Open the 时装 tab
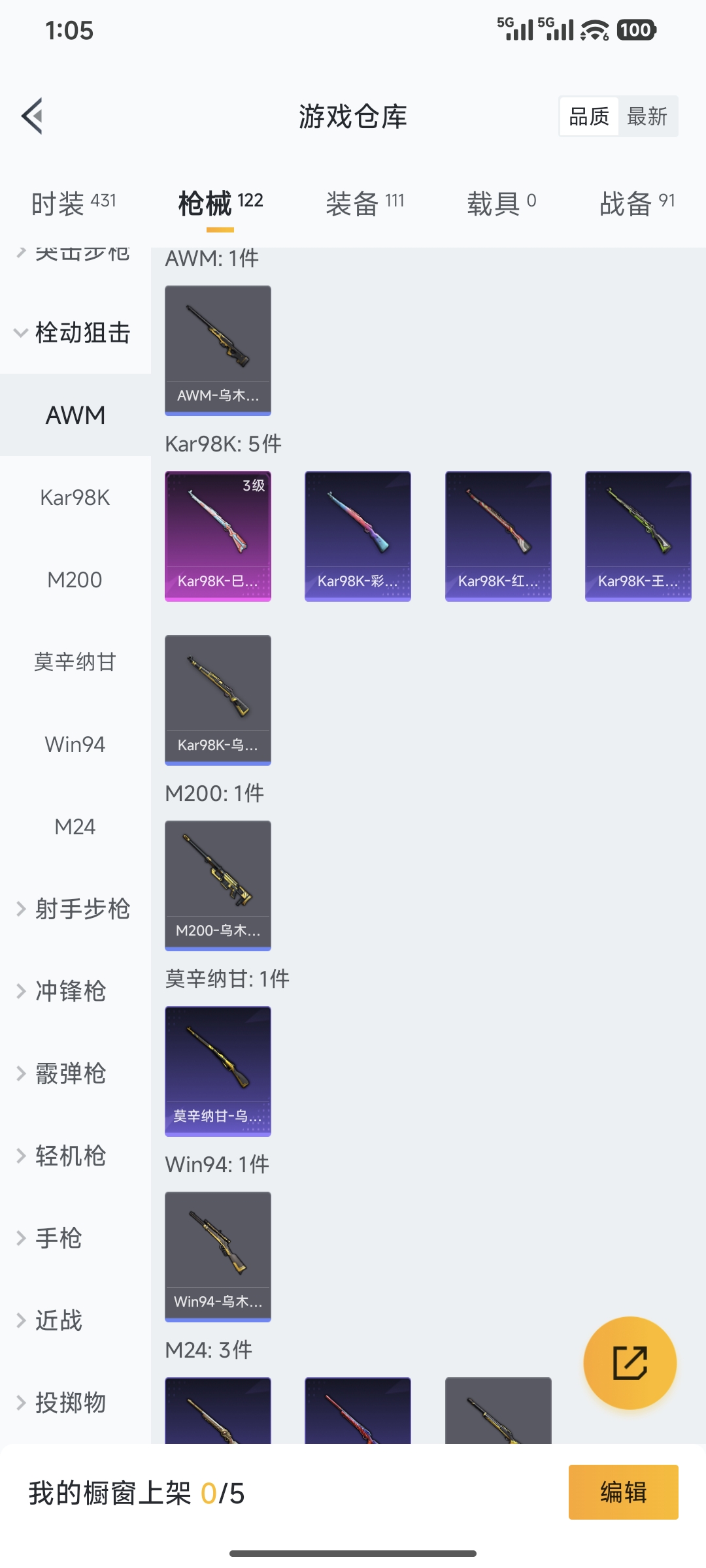 pos(58,203)
